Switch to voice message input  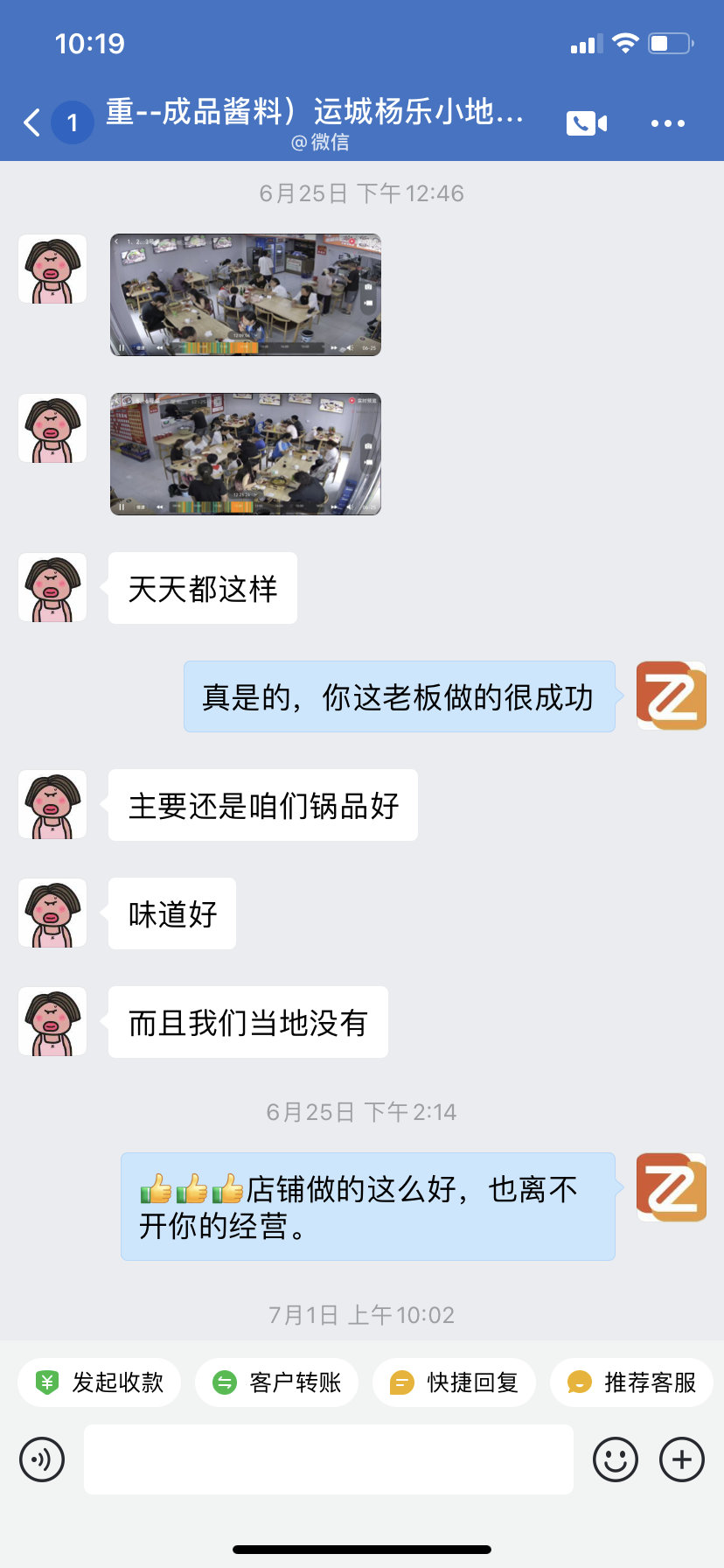point(42,1459)
